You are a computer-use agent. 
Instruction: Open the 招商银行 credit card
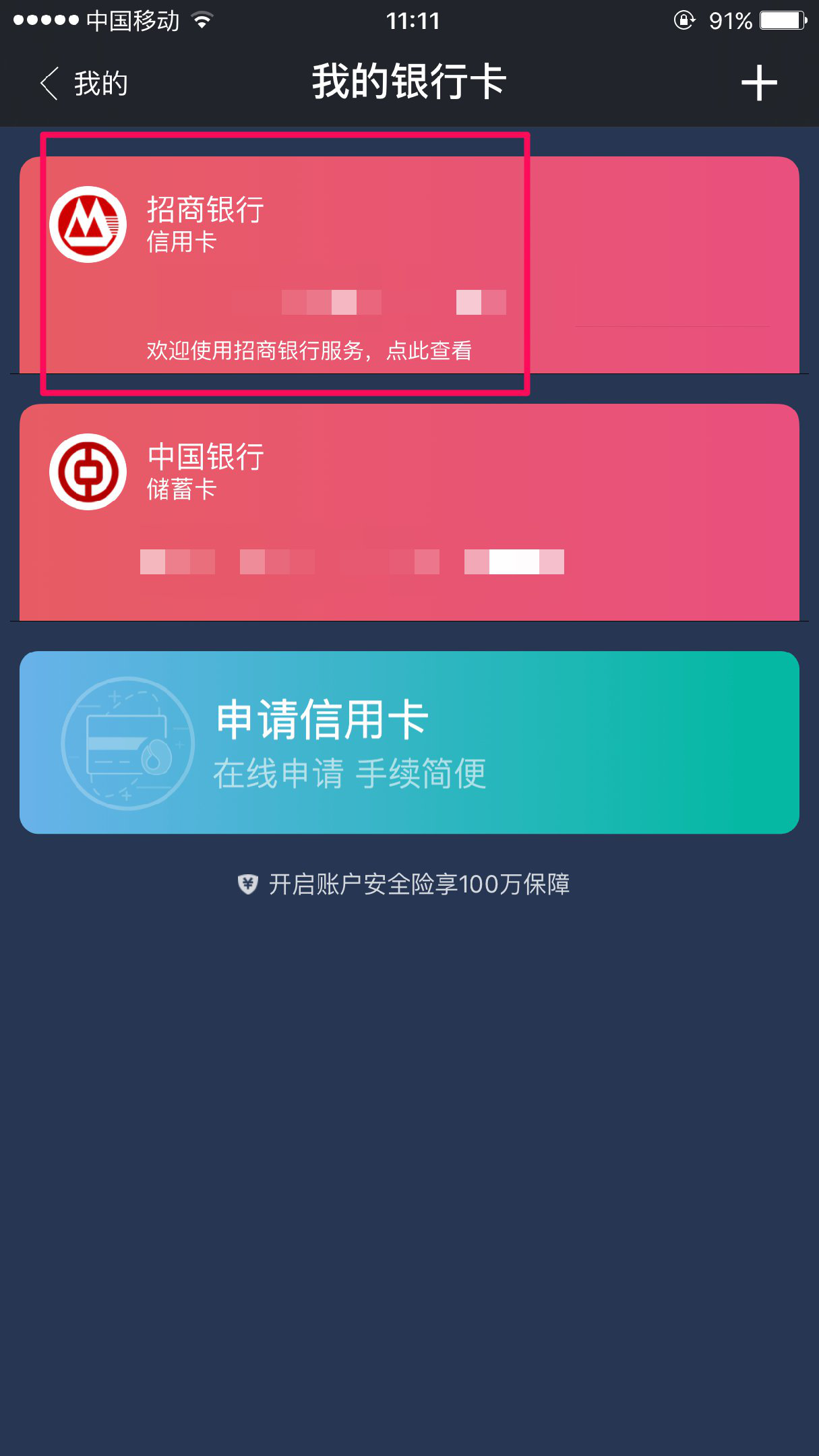coord(408,264)
